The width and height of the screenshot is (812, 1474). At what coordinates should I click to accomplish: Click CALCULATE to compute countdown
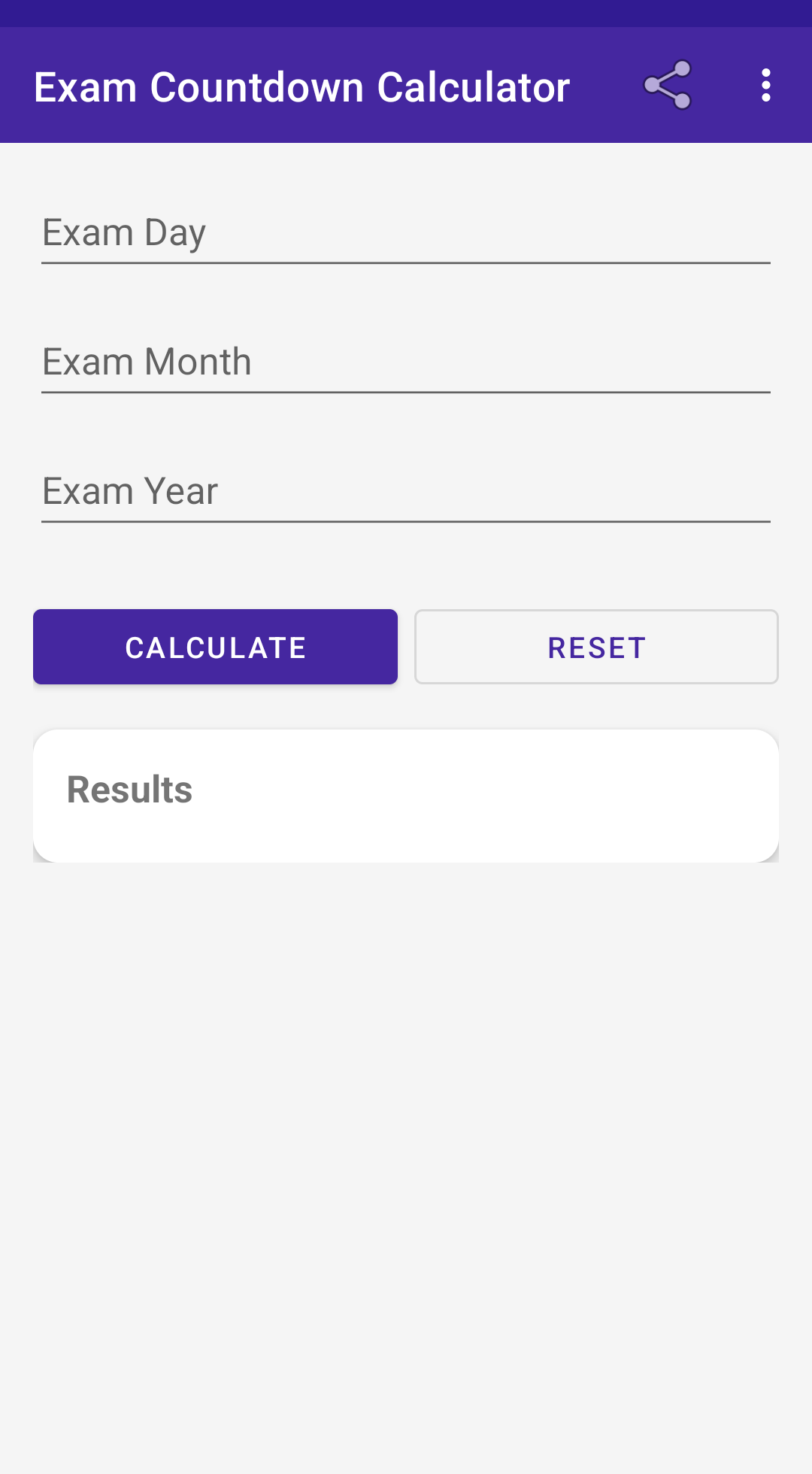215,646
